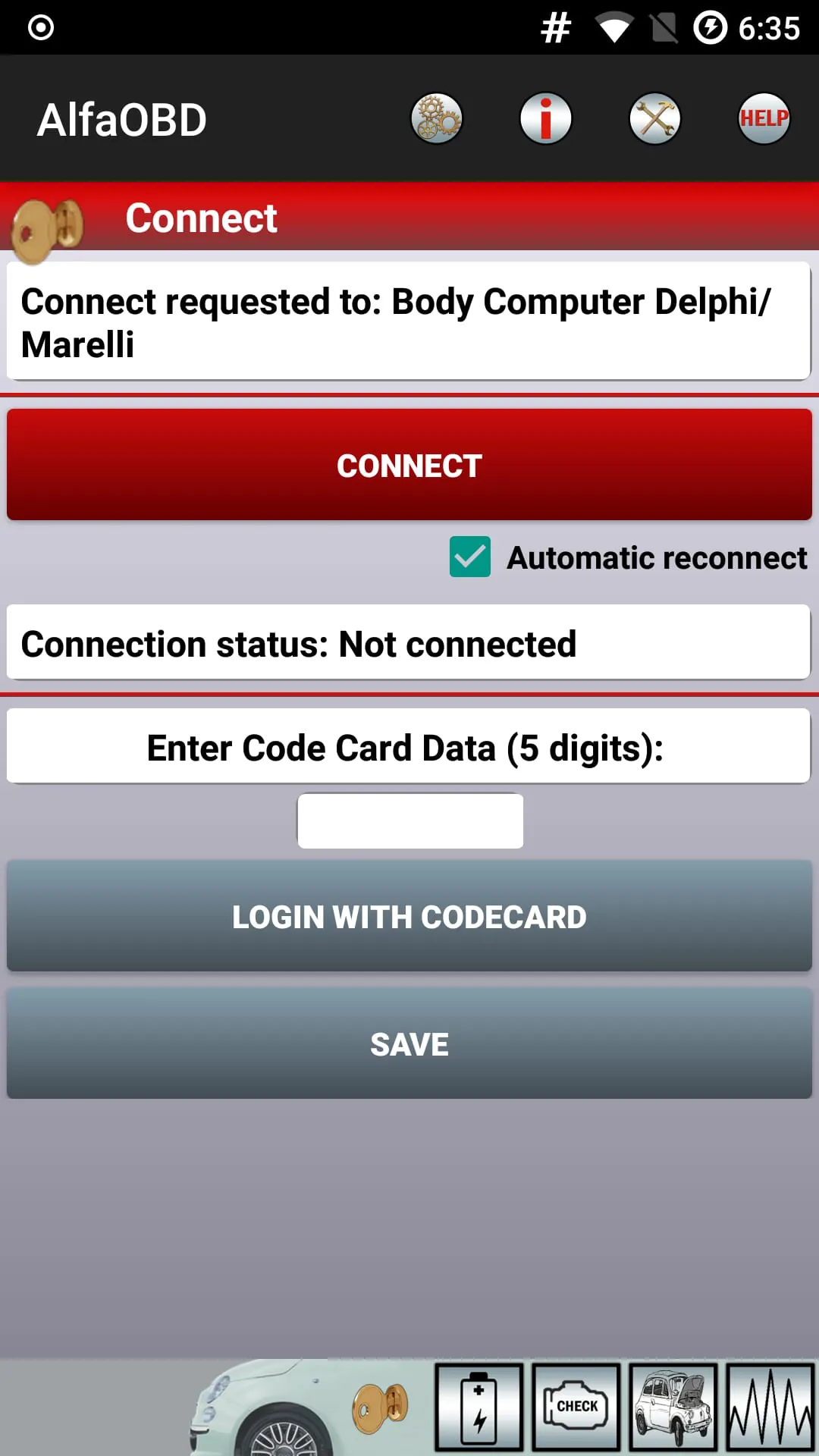Open the battery icon in bottom bar

(x=479, y=1407)
